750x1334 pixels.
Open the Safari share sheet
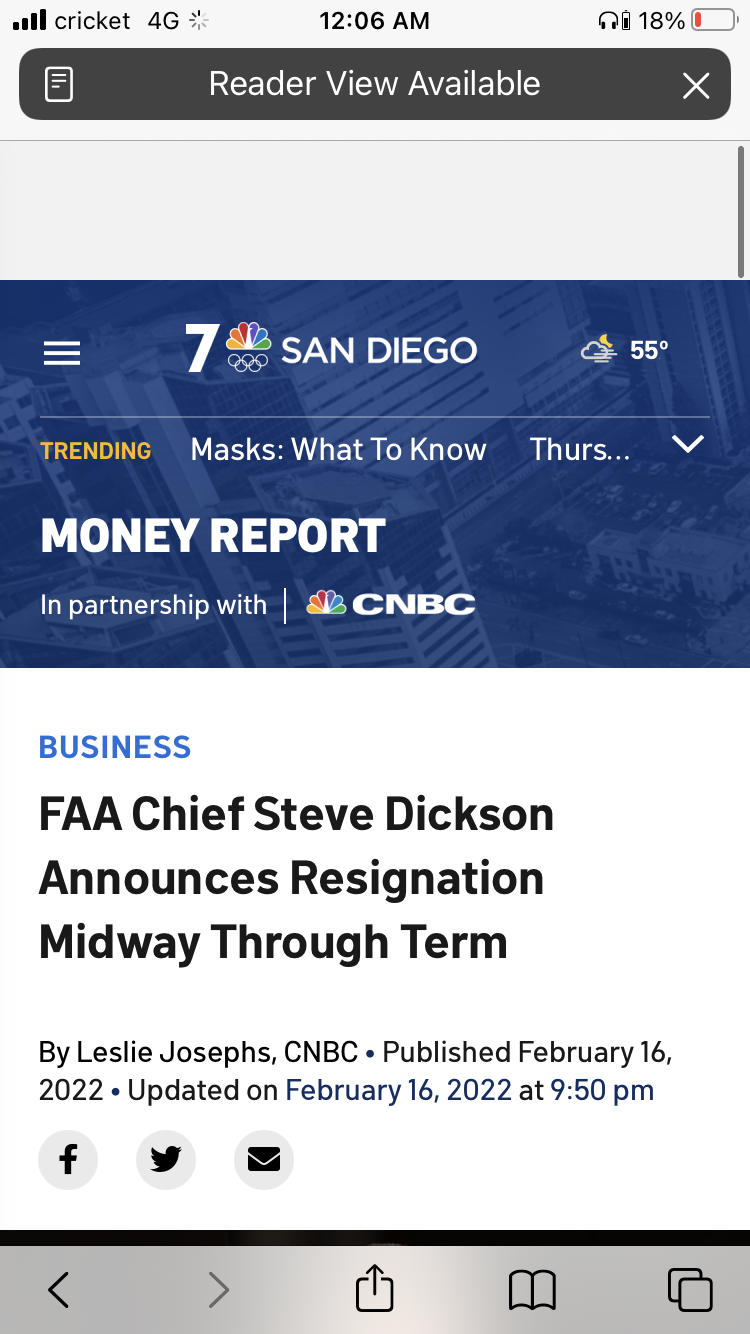tap(375, 1288)
